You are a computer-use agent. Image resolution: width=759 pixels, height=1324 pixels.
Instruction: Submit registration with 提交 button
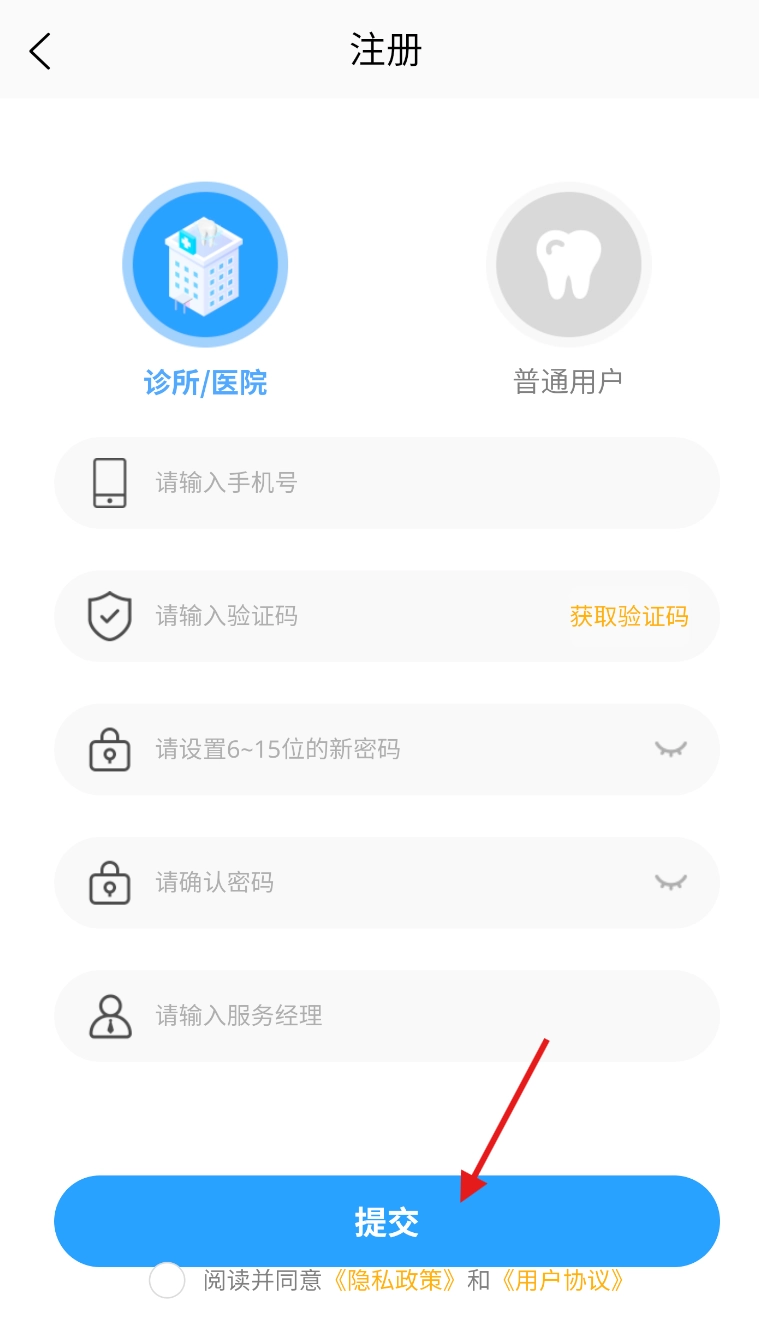coord(387,1221)
